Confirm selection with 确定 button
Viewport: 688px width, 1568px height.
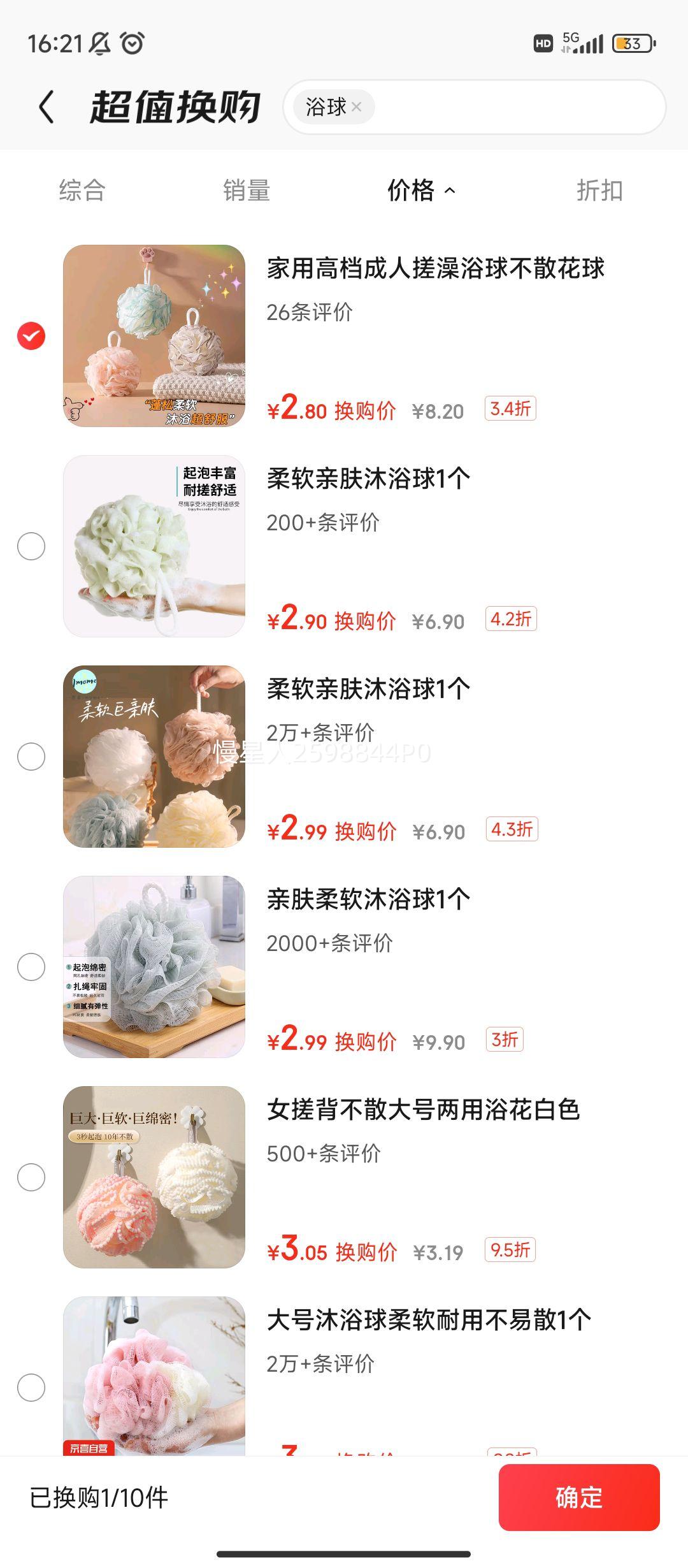pos(578,1497)
